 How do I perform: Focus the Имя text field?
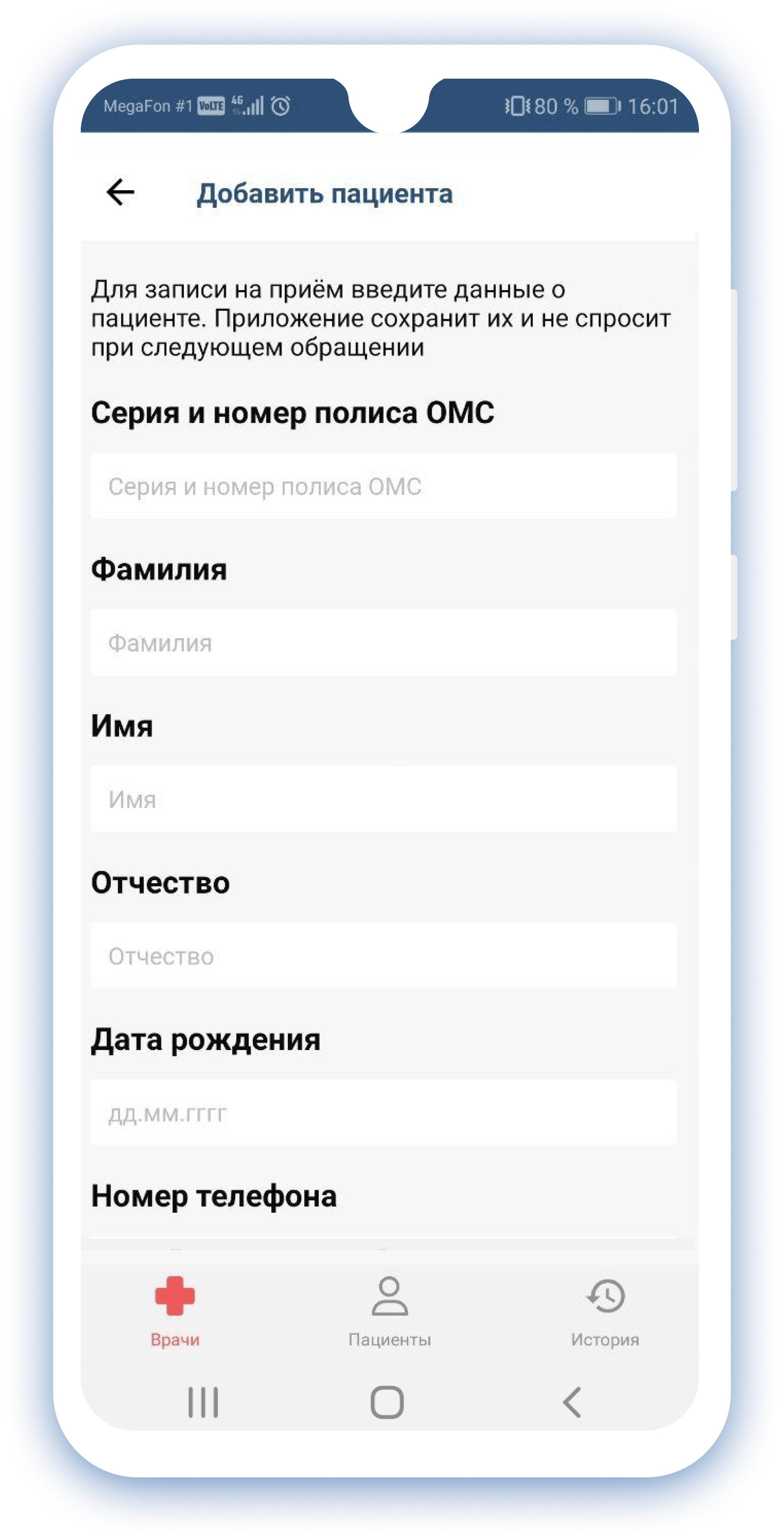[x=384, y=799]
